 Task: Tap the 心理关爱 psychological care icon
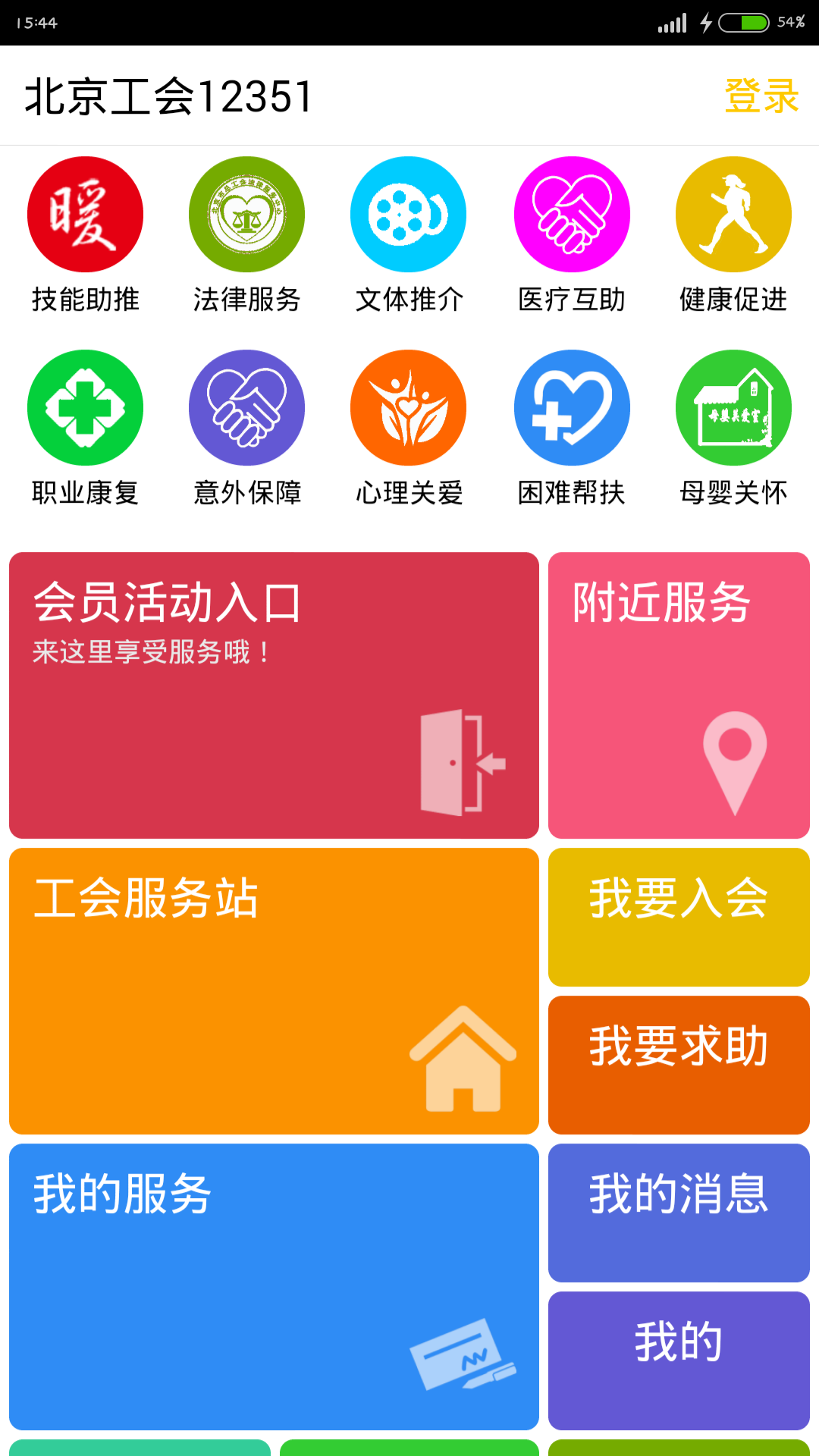tap(409, 407)
